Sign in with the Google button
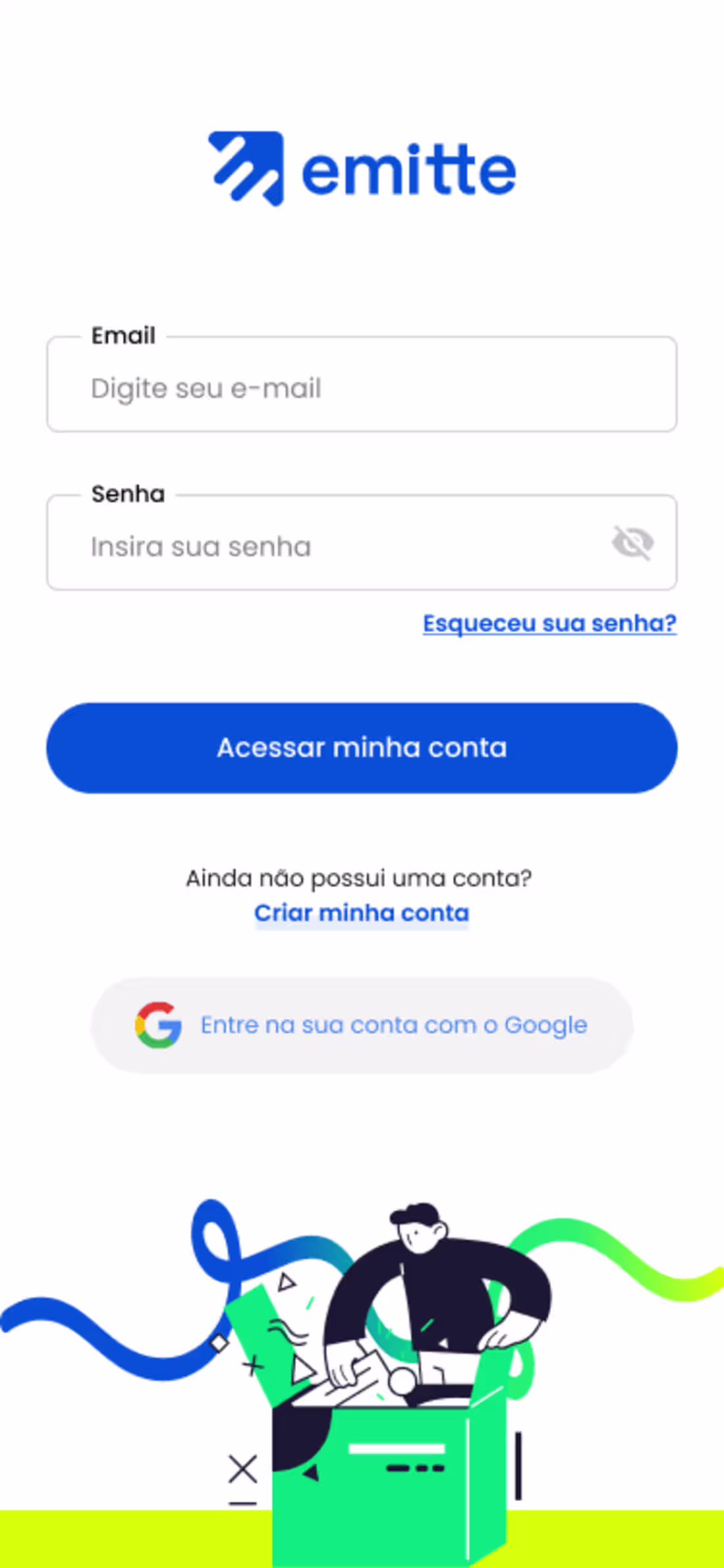This screenshot has width=724, height=1568. tap(361, 1025)
